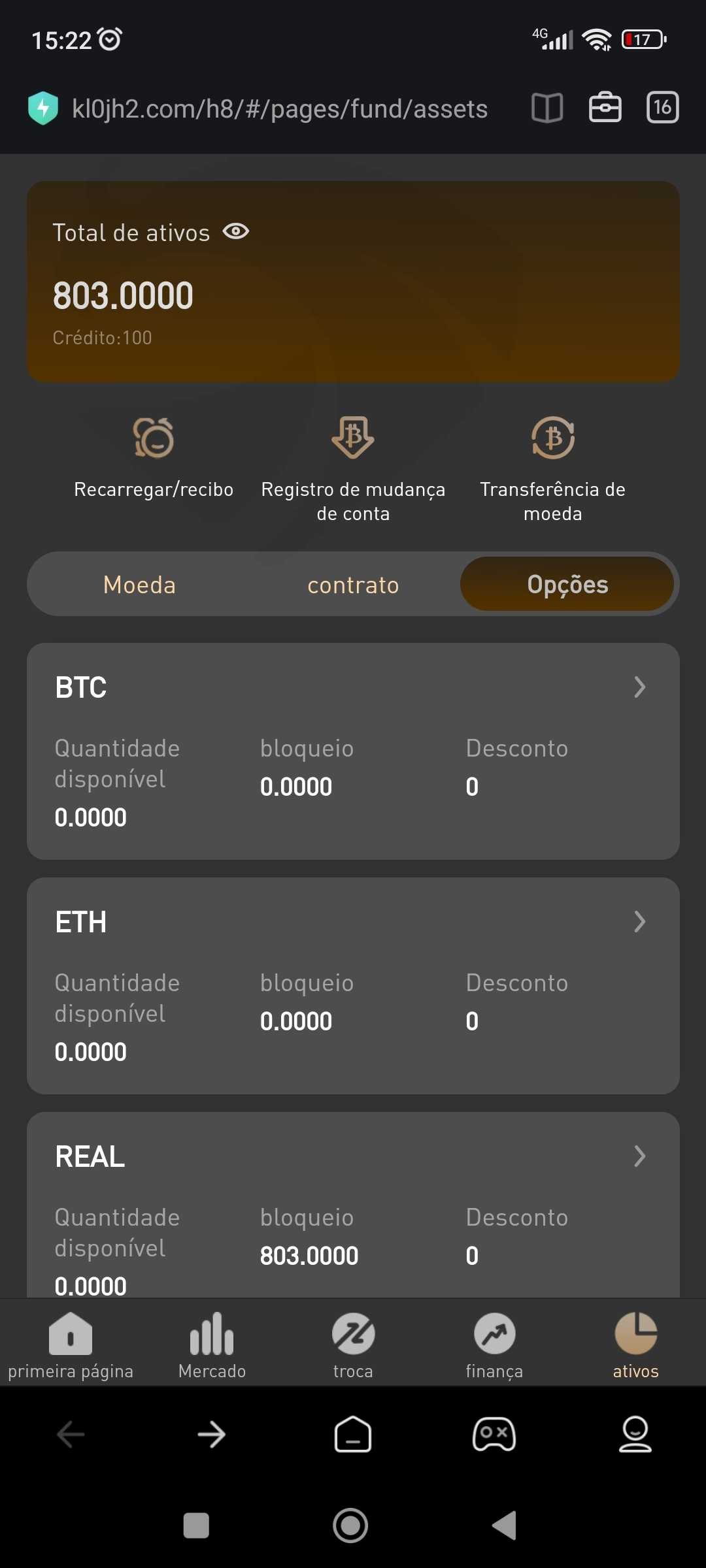This screenshot has height=1568, width=706.
Task: Open the BTC asset card
Action: 353,751
